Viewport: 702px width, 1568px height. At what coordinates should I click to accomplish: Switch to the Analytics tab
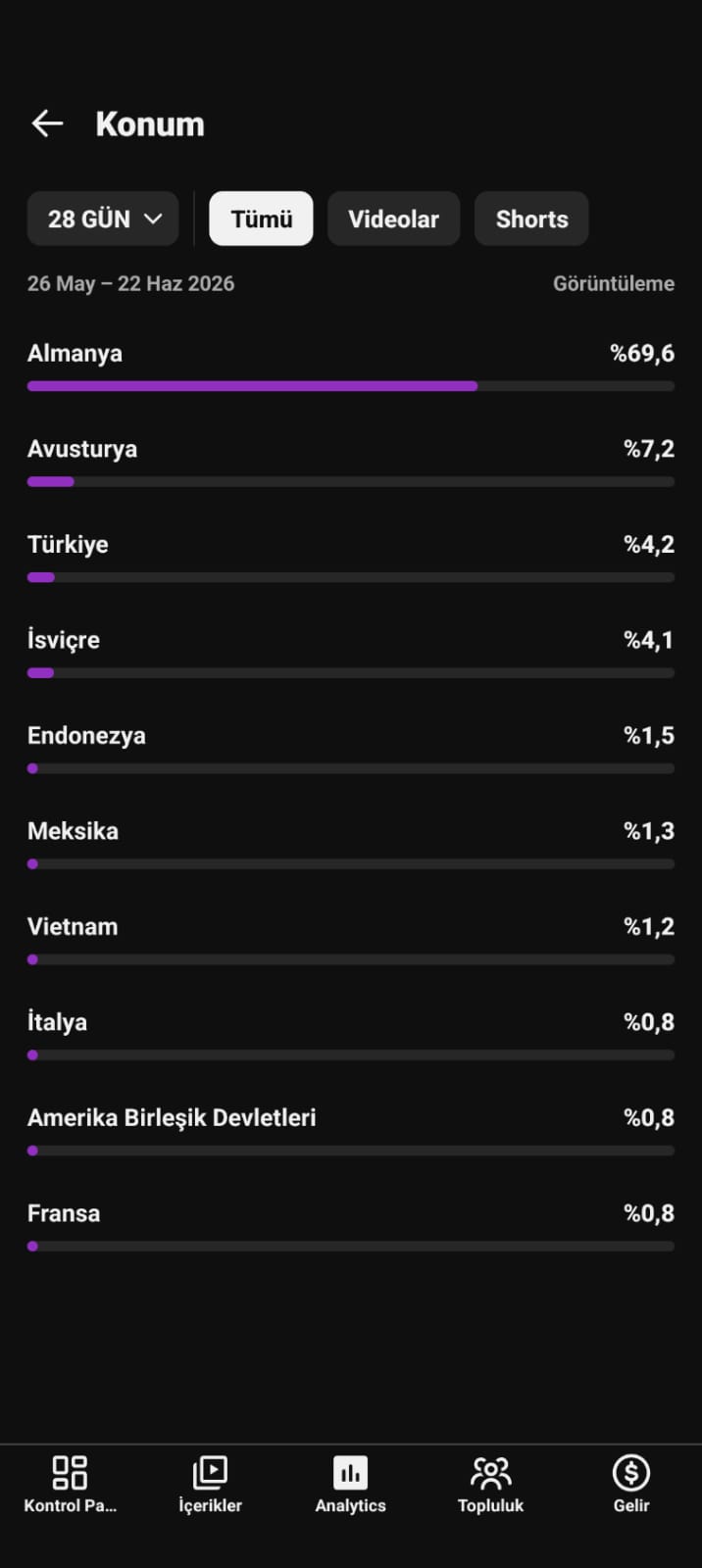pos(350,1485)
